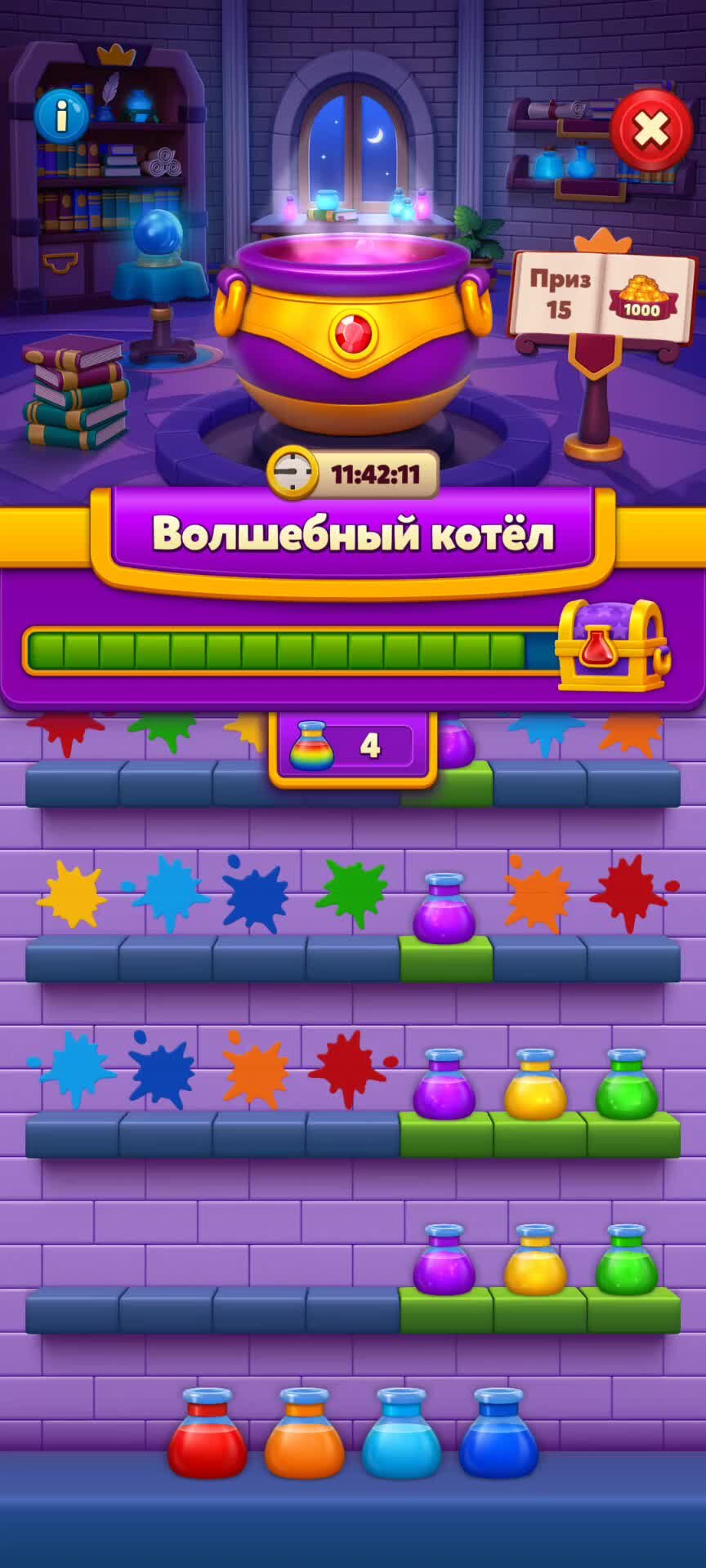The image size is (706, 1568).
Task: Open the treasure chest reward
Action: (612, 645)
